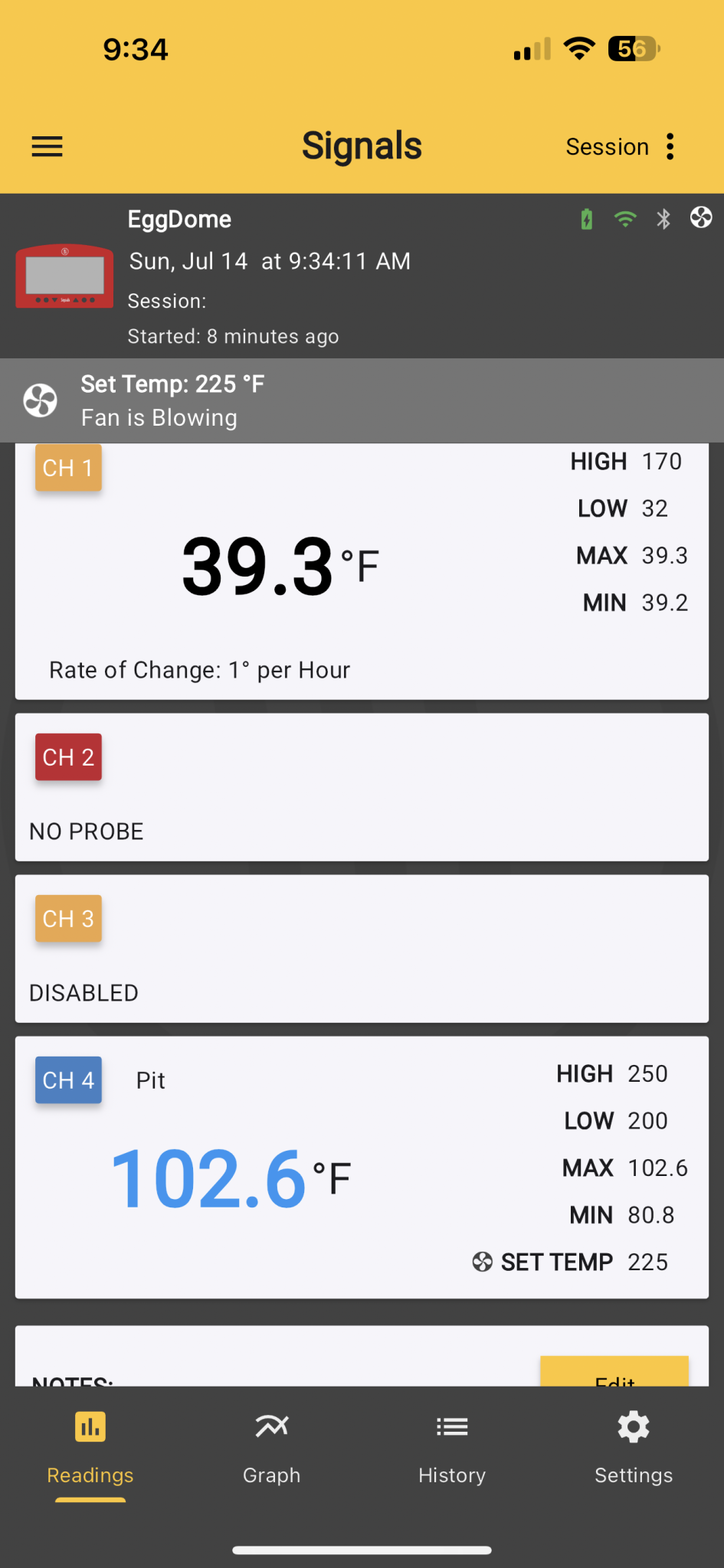
Task: Open the CH 3 Disabled card
Action: (362, 949)
